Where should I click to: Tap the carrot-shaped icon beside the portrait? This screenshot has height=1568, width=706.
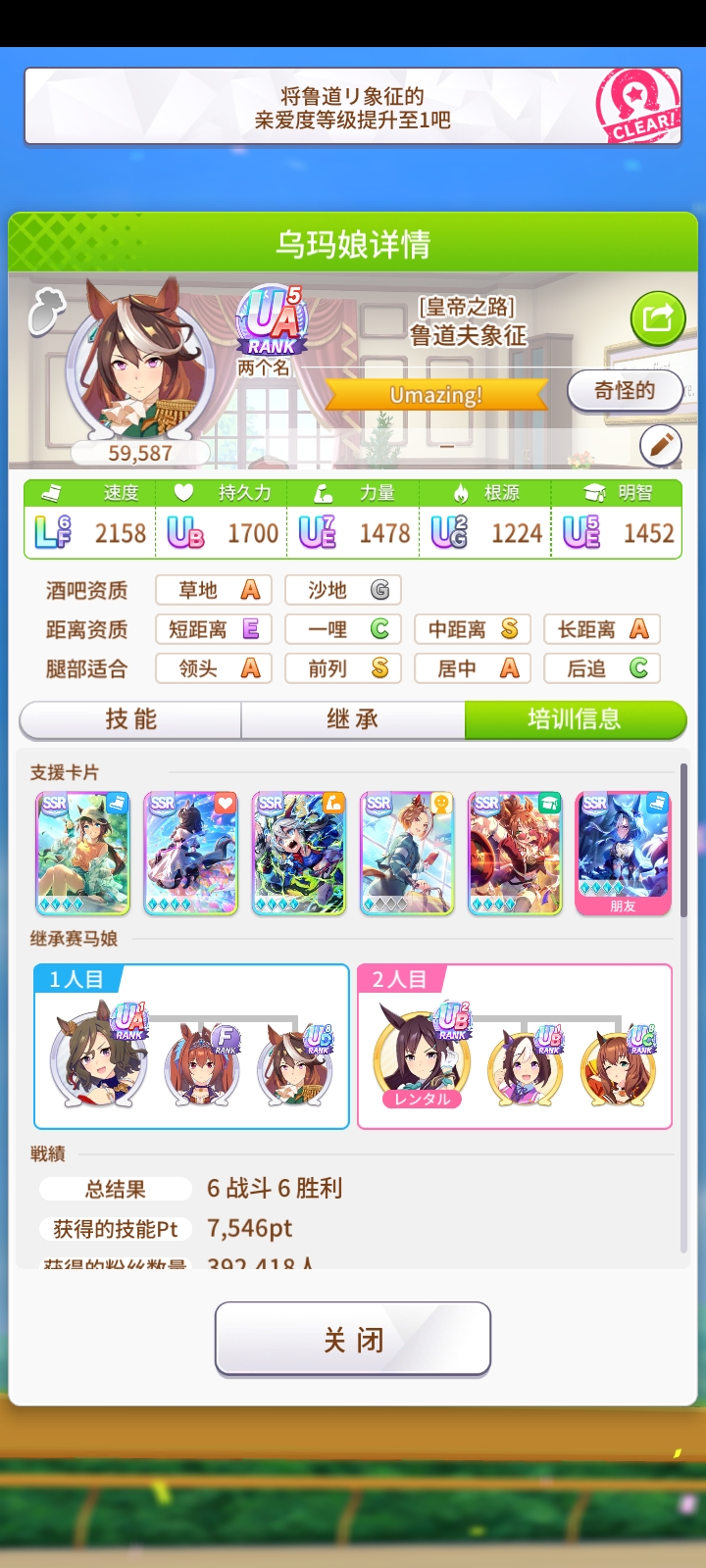point(46,312)
